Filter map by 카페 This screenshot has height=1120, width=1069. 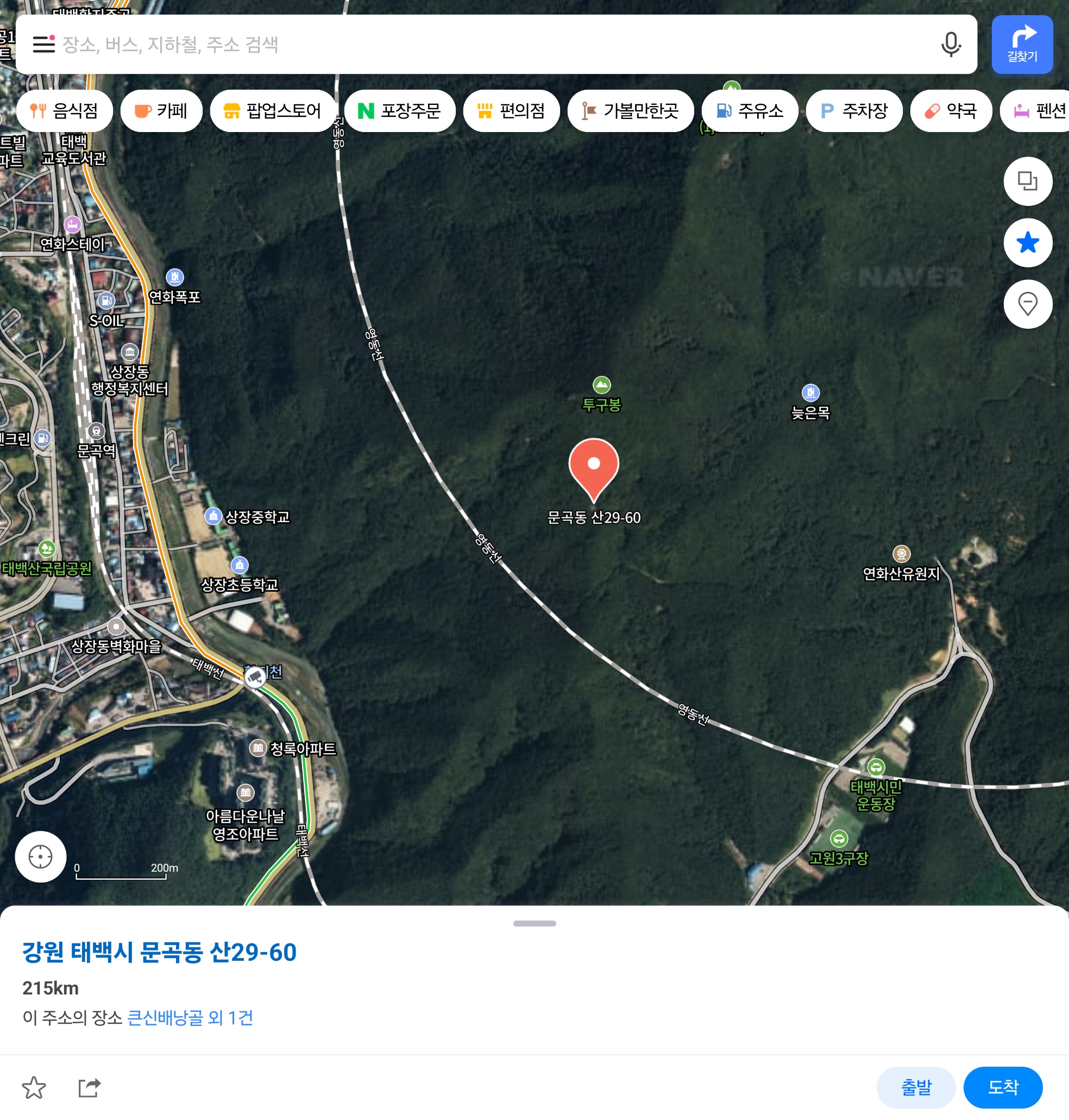pyautogui.click(x=161, y=110)
